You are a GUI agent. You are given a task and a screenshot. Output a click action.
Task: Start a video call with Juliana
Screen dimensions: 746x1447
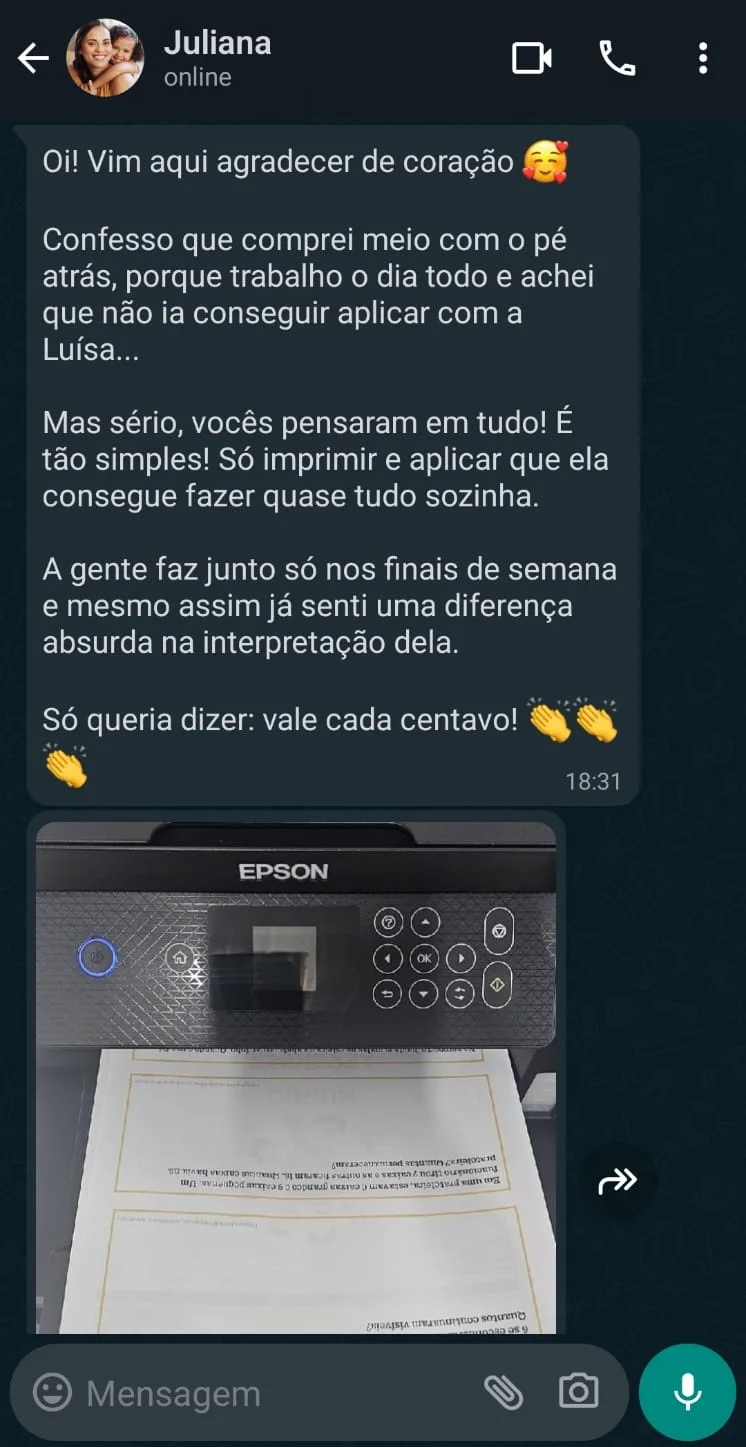click(531, 59)
